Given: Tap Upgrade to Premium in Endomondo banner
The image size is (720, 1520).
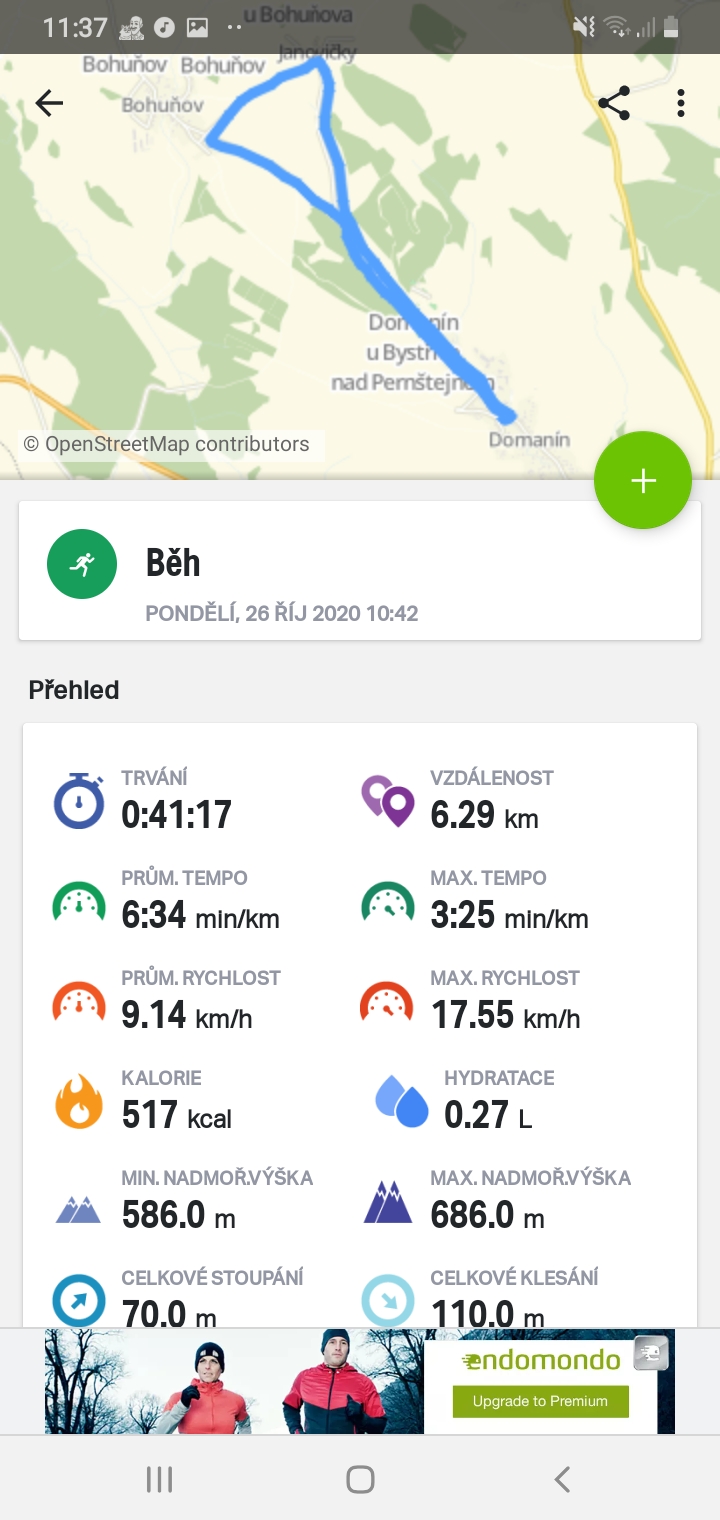Looking at the screenshot, I should click(x=540, y=1401).
